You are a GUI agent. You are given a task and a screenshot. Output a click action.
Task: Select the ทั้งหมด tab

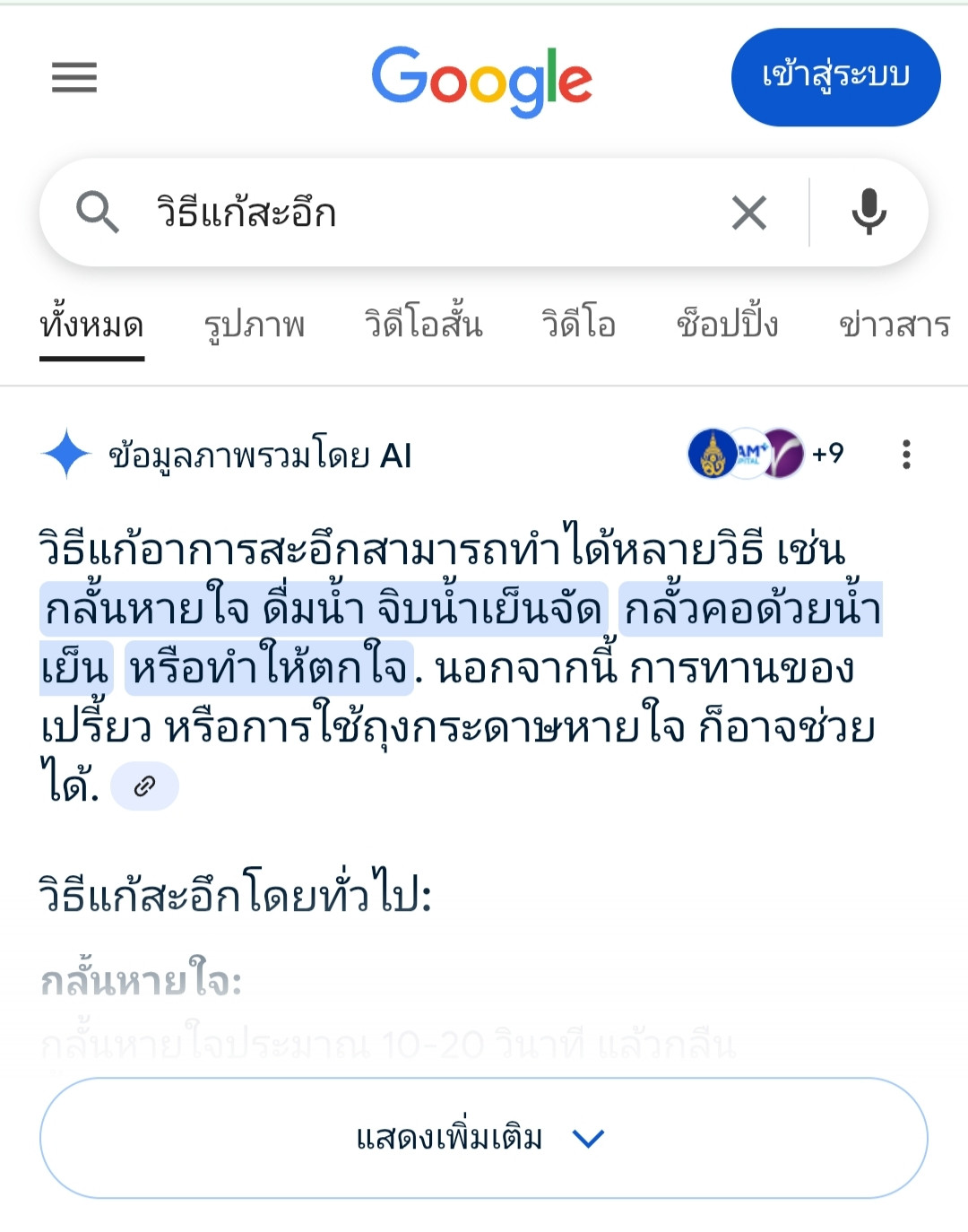pyautogui.click(x=91, y=325)
